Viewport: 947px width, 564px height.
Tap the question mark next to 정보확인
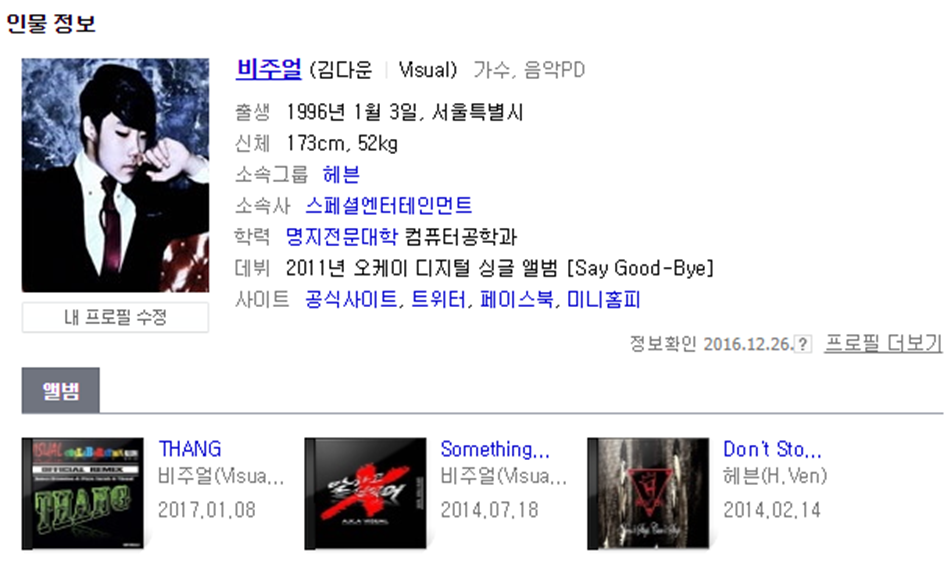pyautogui.click(x=801, y=344)
